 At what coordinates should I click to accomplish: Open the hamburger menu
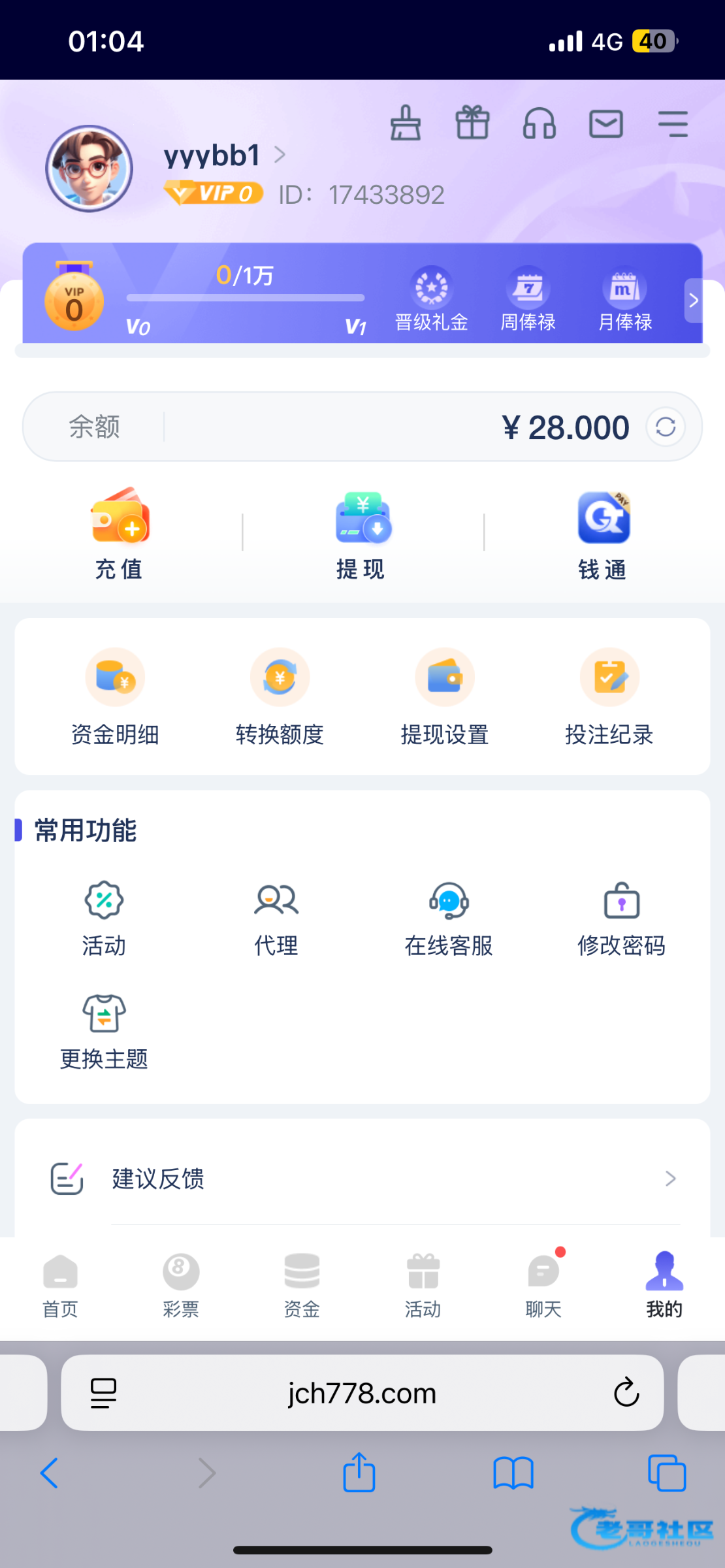(673, 123)
